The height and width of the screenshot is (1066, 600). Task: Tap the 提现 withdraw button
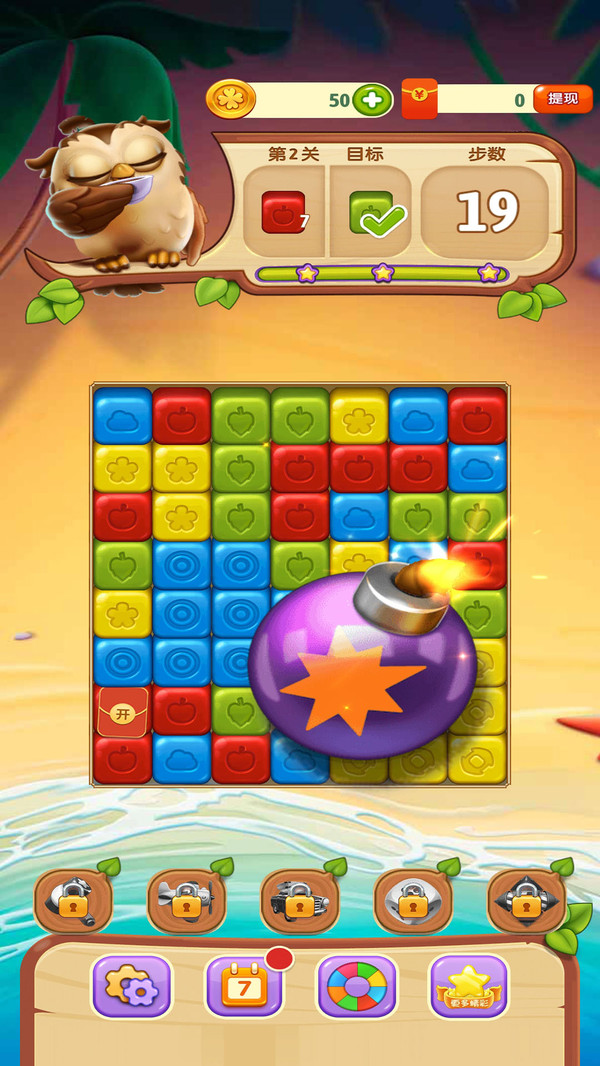[563, 99]
